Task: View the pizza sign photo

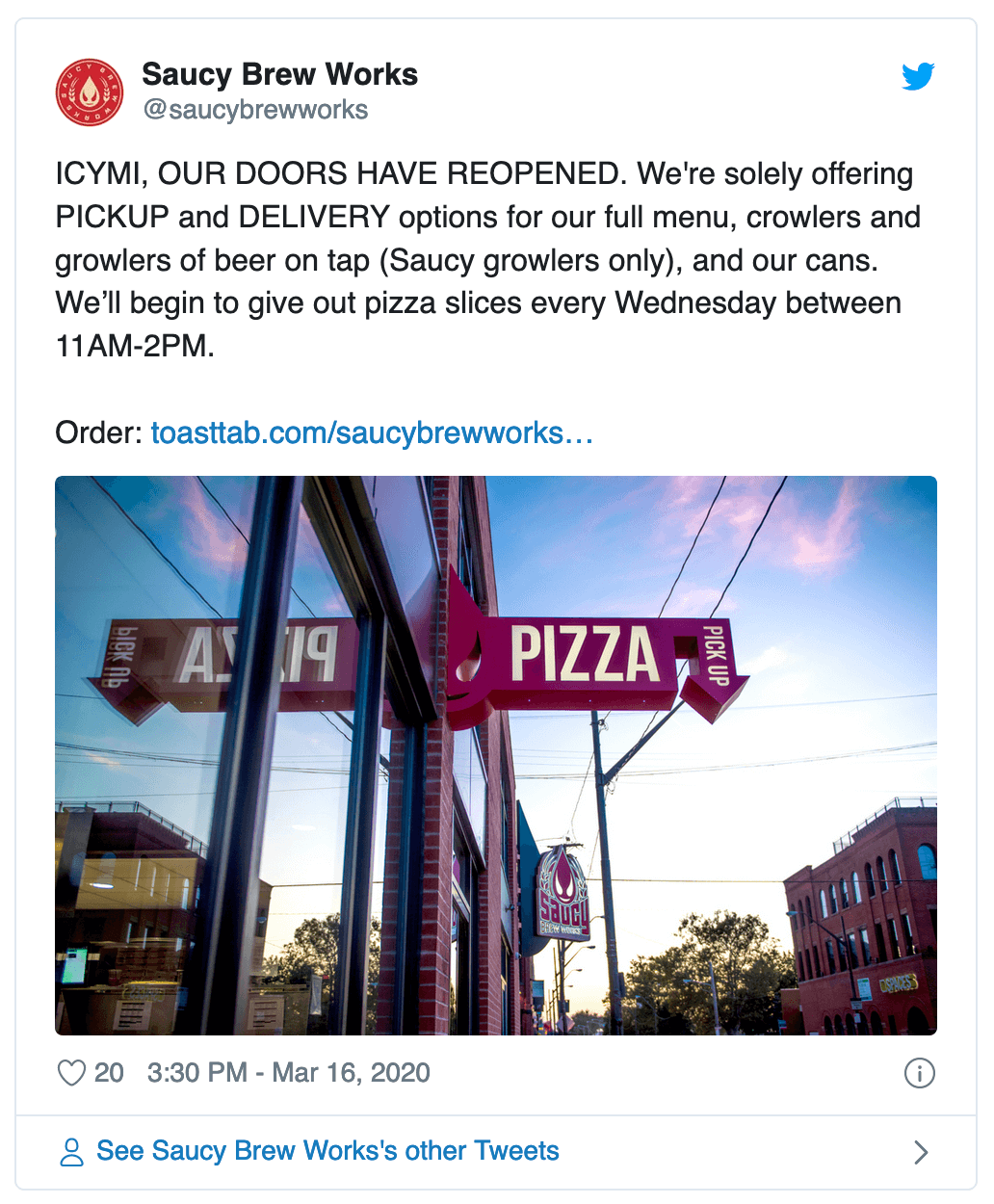Action: 495,754
